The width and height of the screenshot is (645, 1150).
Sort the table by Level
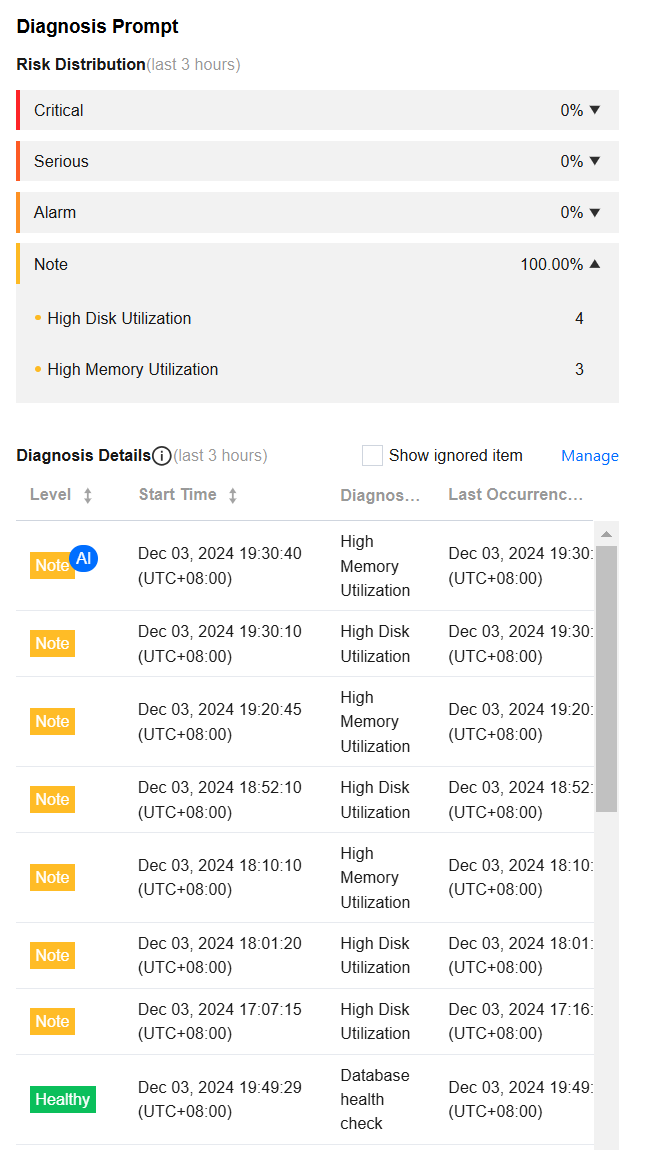click(88, 495)
